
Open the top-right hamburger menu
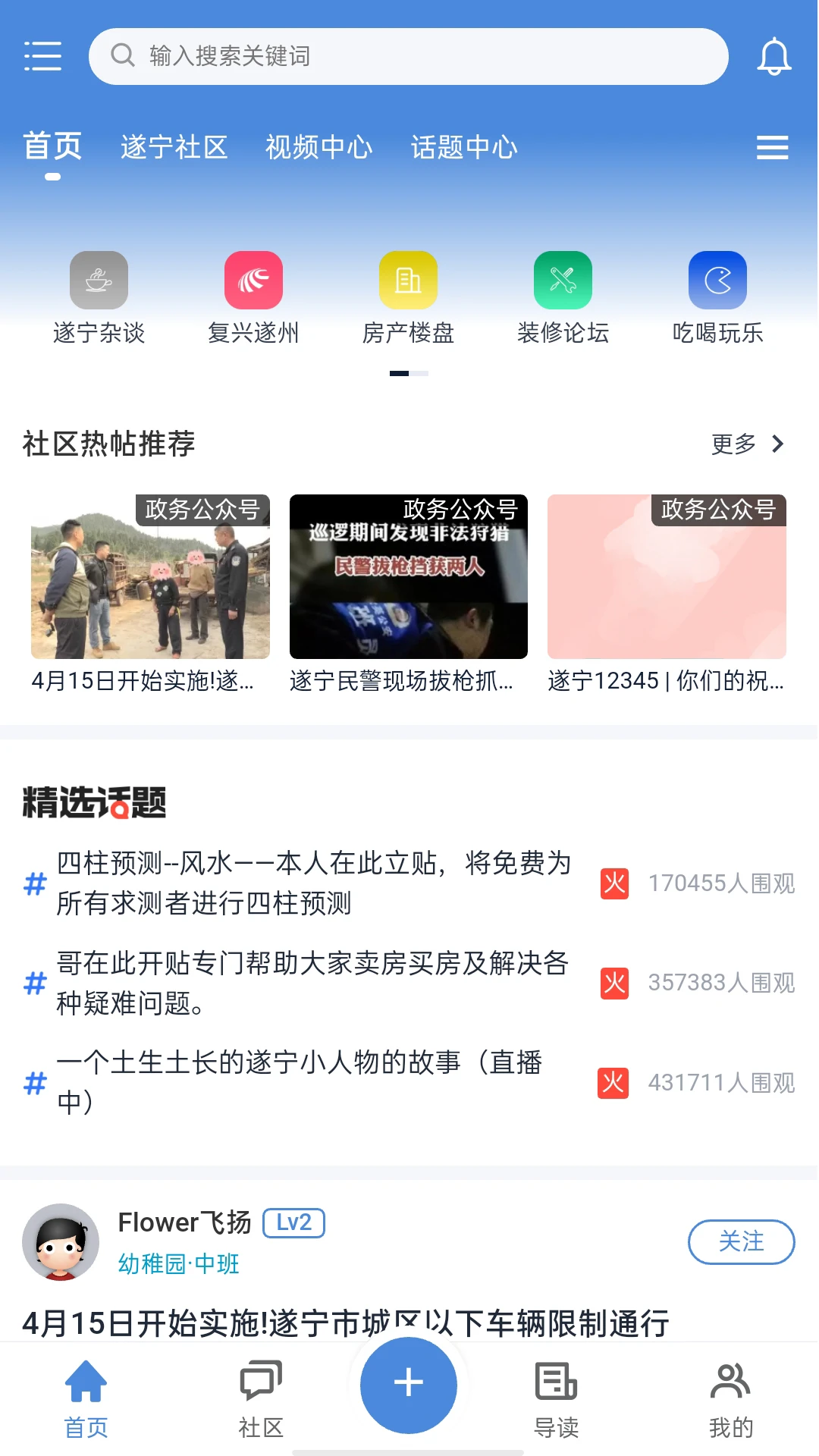pyautogui.click(x=772, y=147)
